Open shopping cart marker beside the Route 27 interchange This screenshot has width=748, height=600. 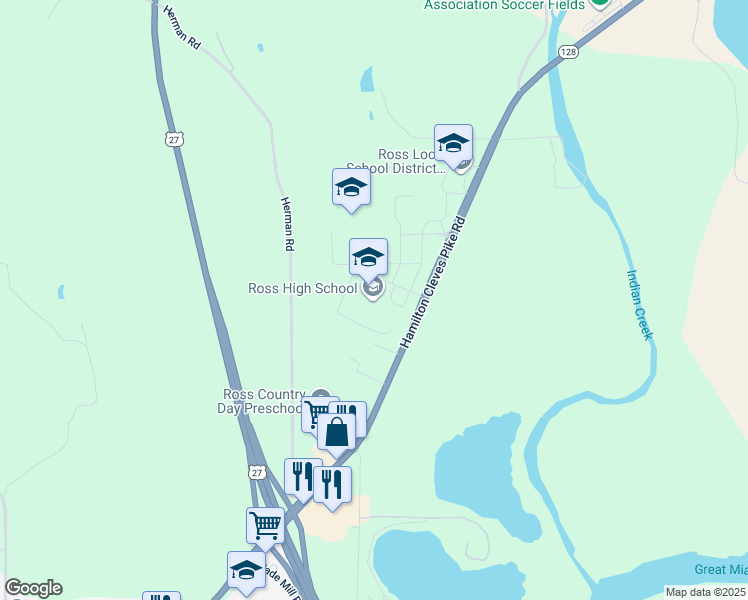(265, 525)
